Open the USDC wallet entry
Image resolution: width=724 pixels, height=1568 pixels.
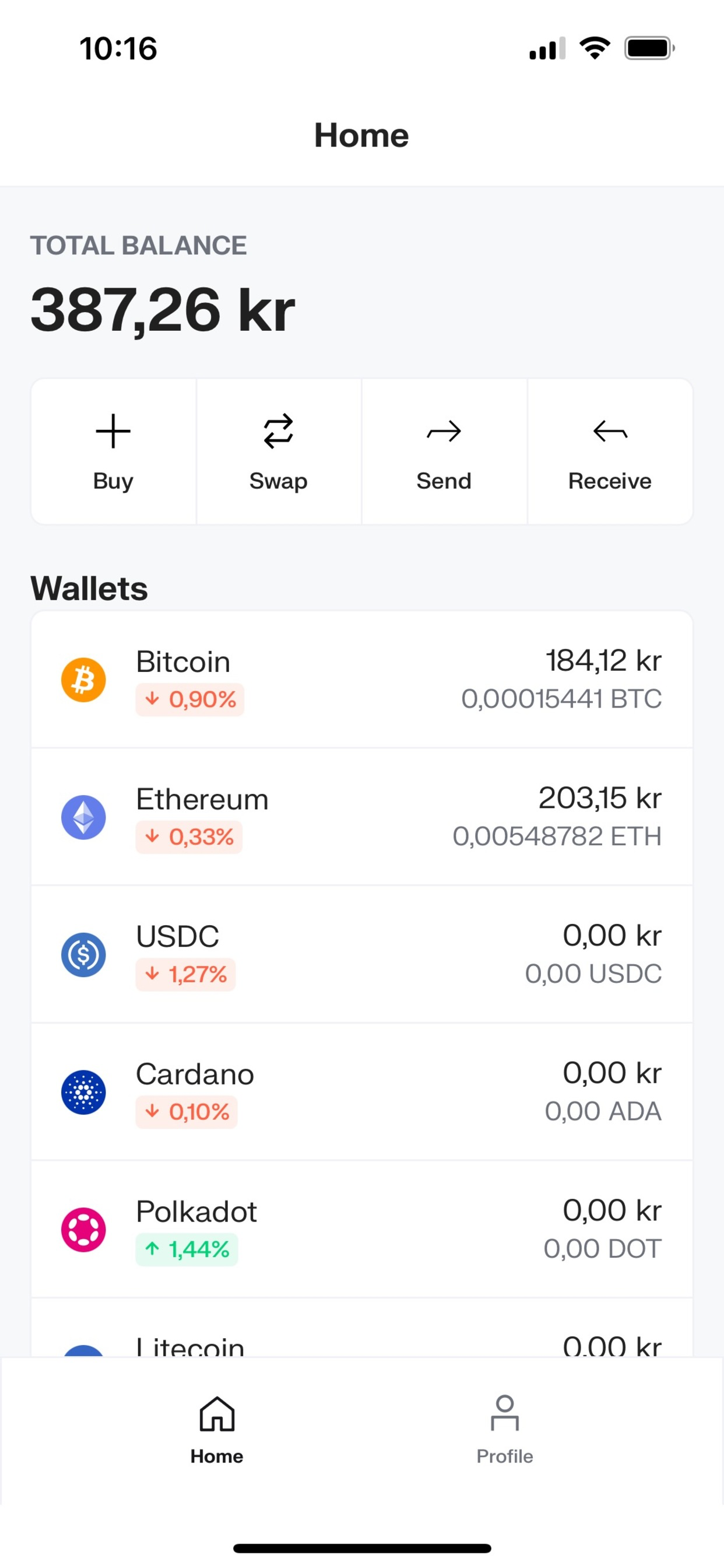362,955
